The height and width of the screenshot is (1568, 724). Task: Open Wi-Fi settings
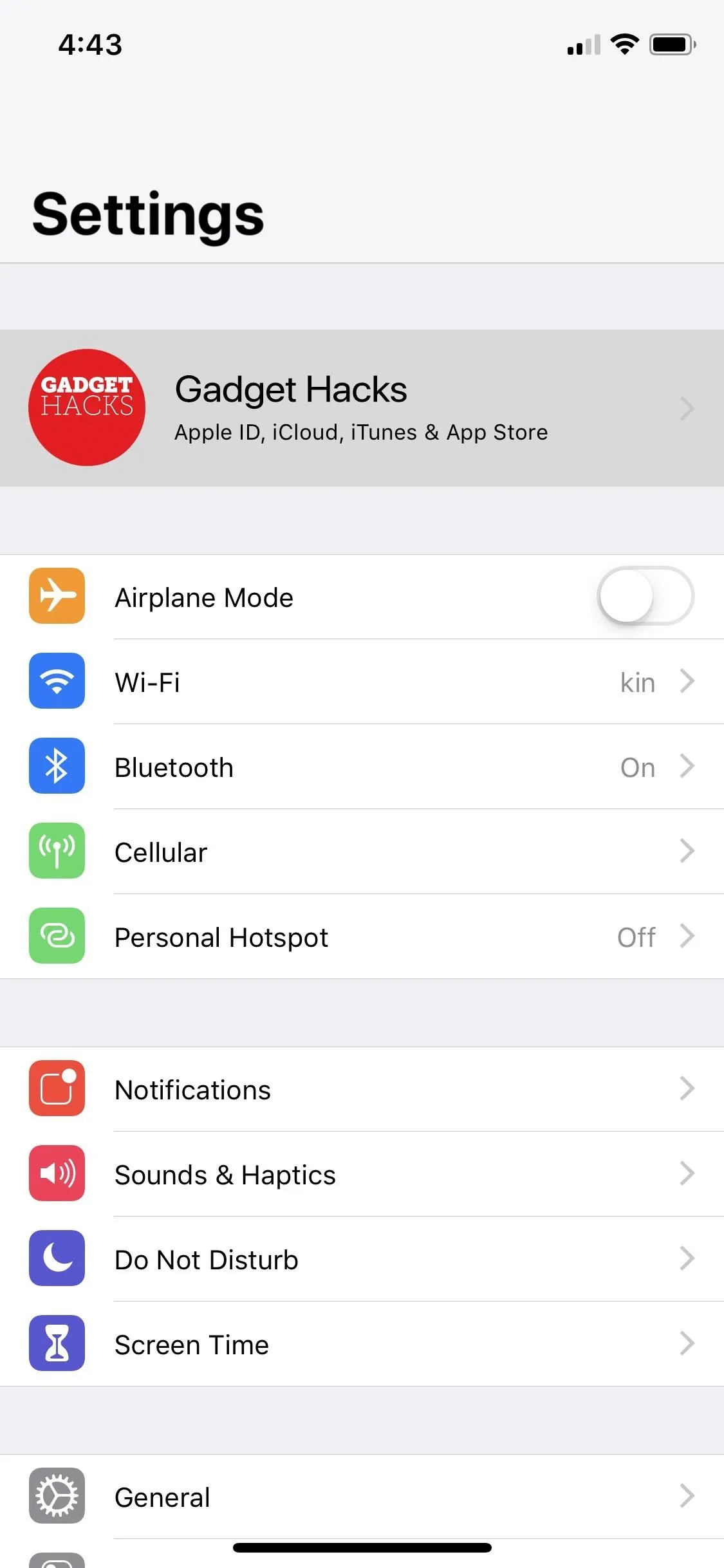click(362, 682)
